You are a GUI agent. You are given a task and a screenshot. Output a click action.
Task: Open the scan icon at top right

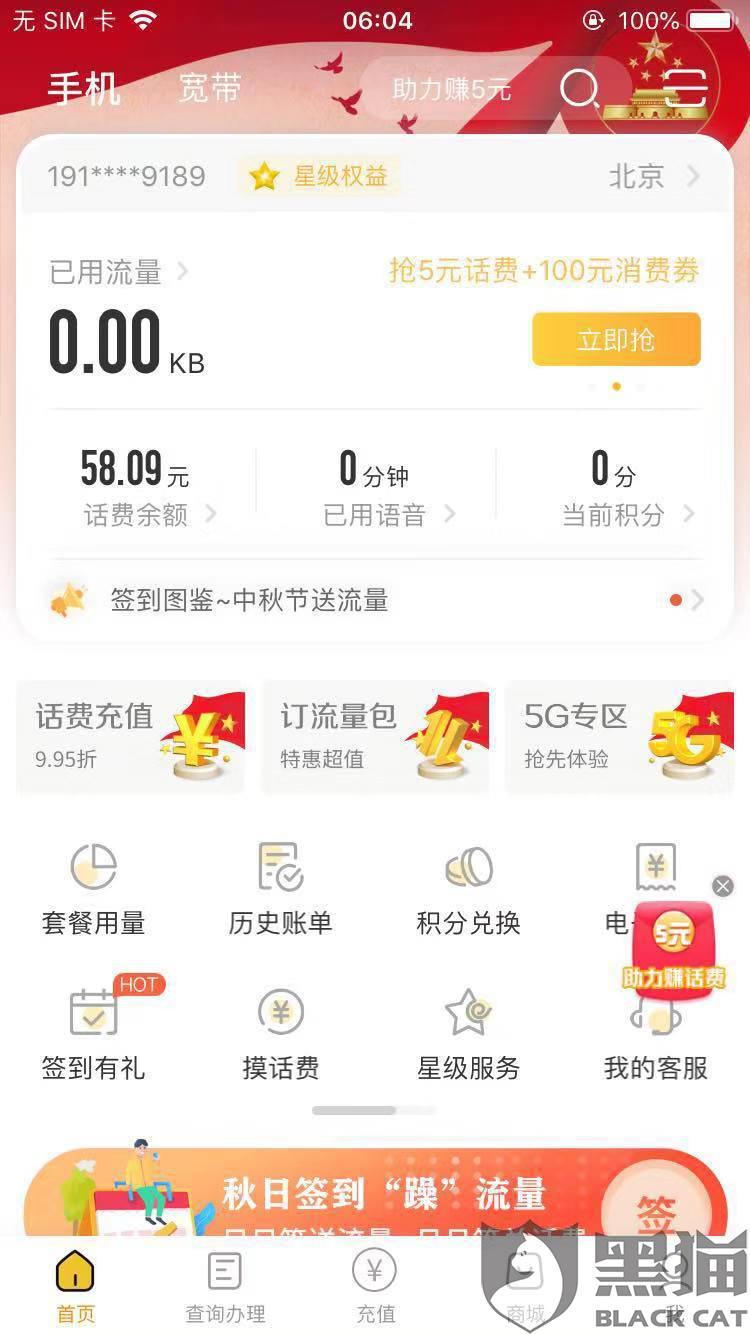coord(685,89)
